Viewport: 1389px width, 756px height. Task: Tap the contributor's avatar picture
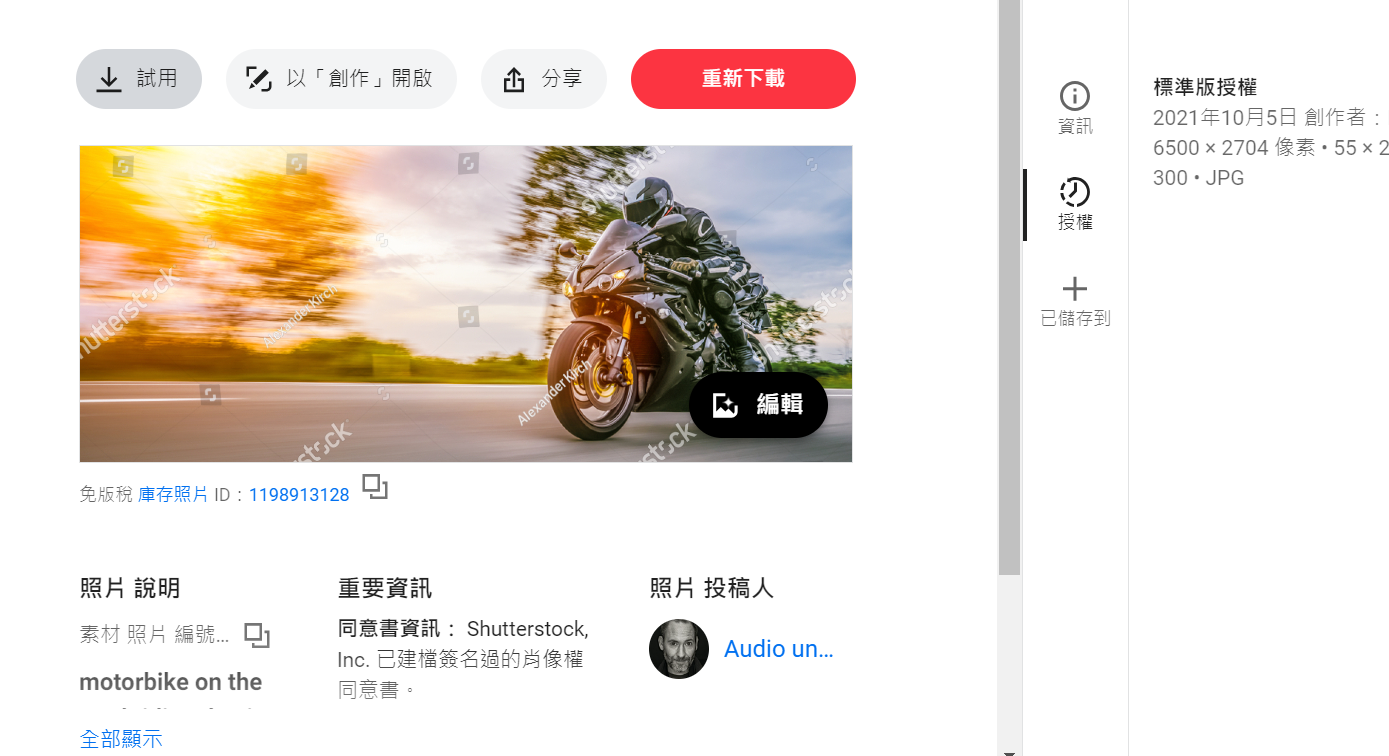(x=679, y=649)
